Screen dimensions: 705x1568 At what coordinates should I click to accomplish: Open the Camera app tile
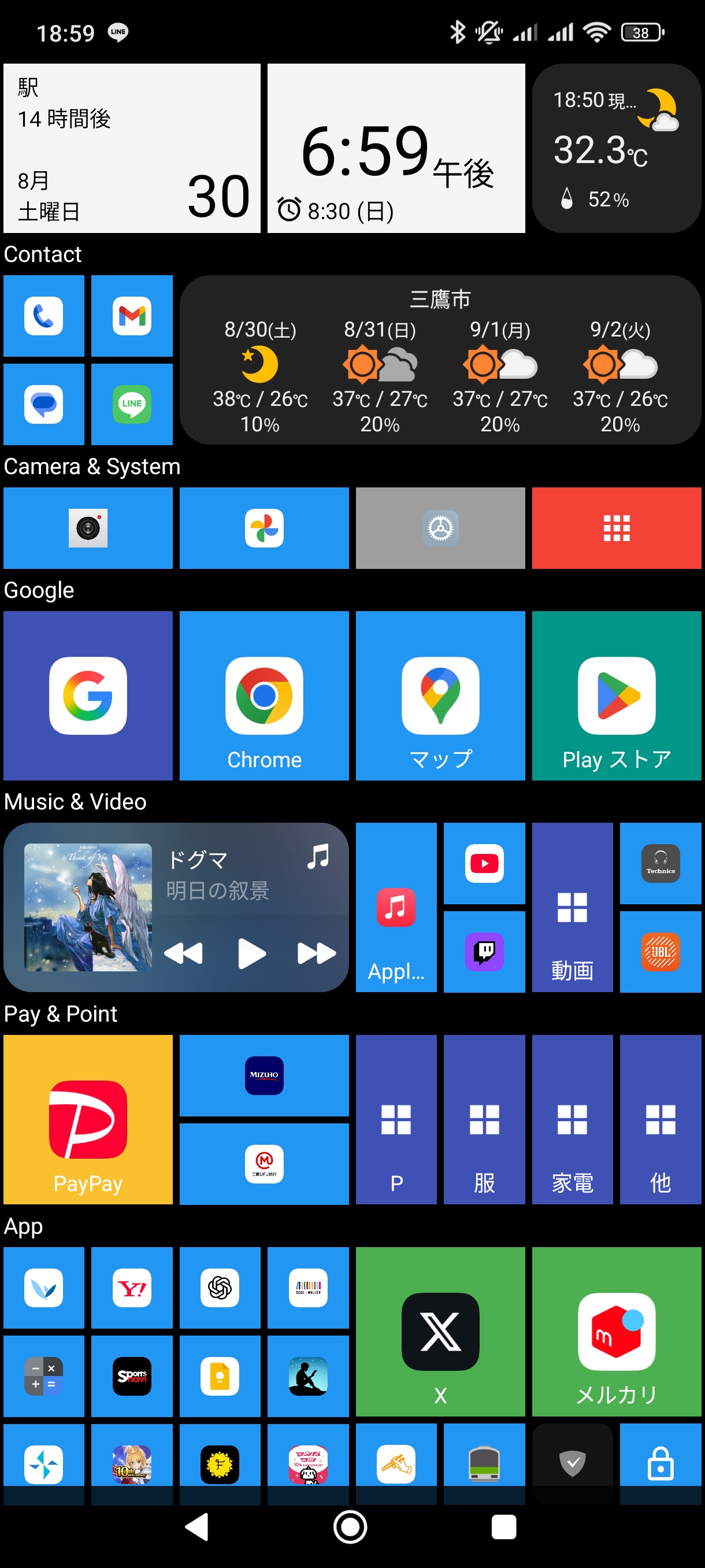point(88,528)
